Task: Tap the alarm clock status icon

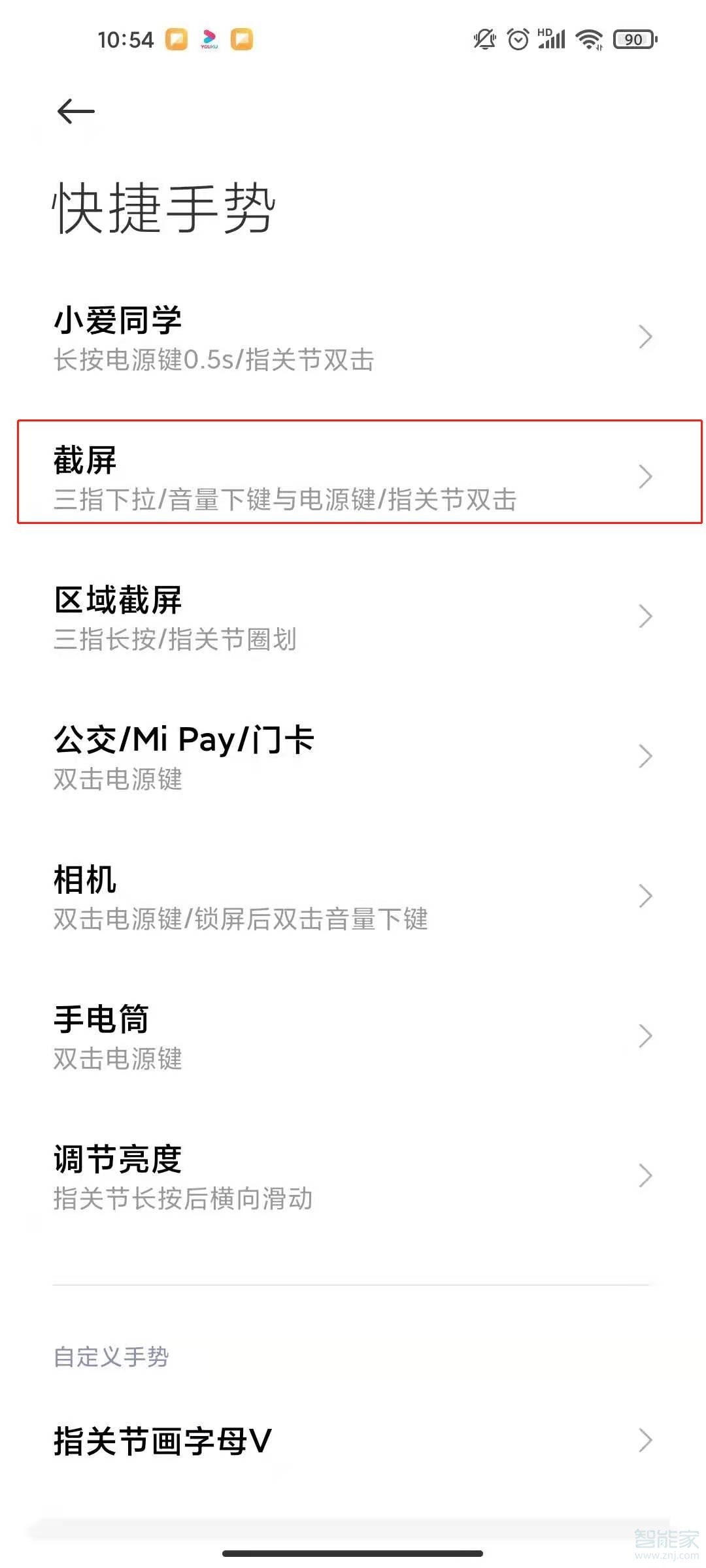Action: coord(518,38)
